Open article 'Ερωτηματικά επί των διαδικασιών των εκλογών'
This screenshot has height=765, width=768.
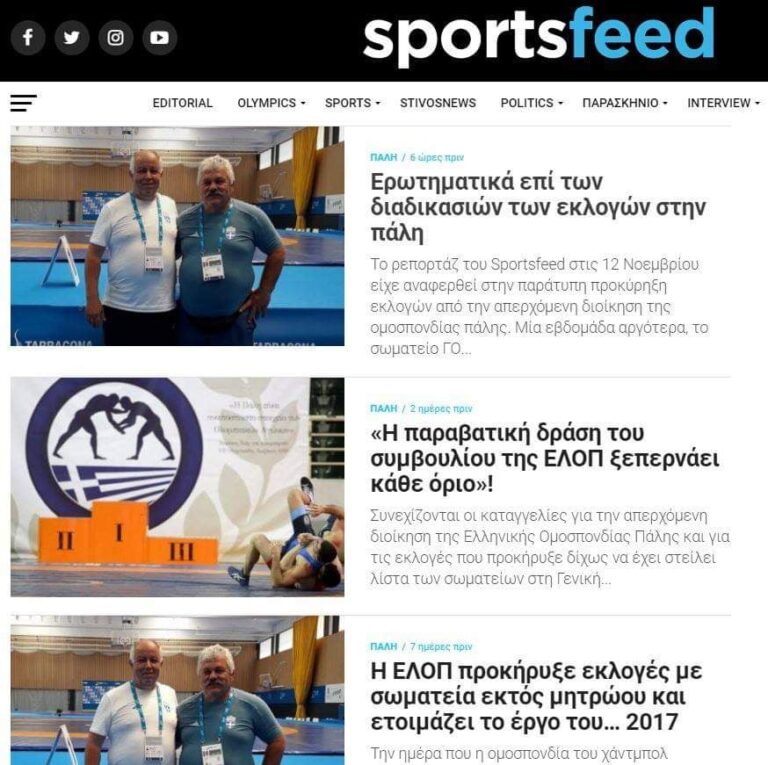click(538, 208)
